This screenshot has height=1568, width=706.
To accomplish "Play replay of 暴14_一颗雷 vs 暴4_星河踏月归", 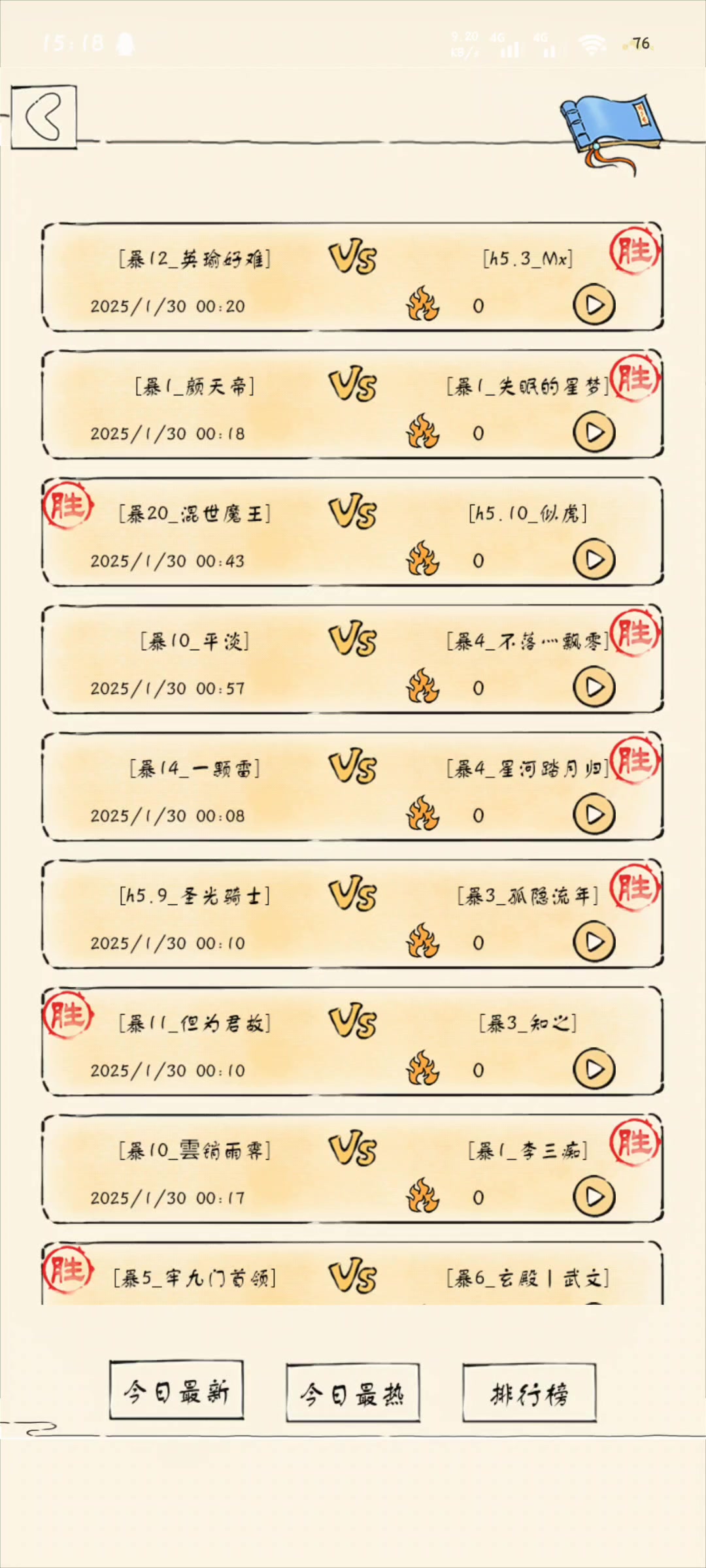I will [x=594, y=815].
